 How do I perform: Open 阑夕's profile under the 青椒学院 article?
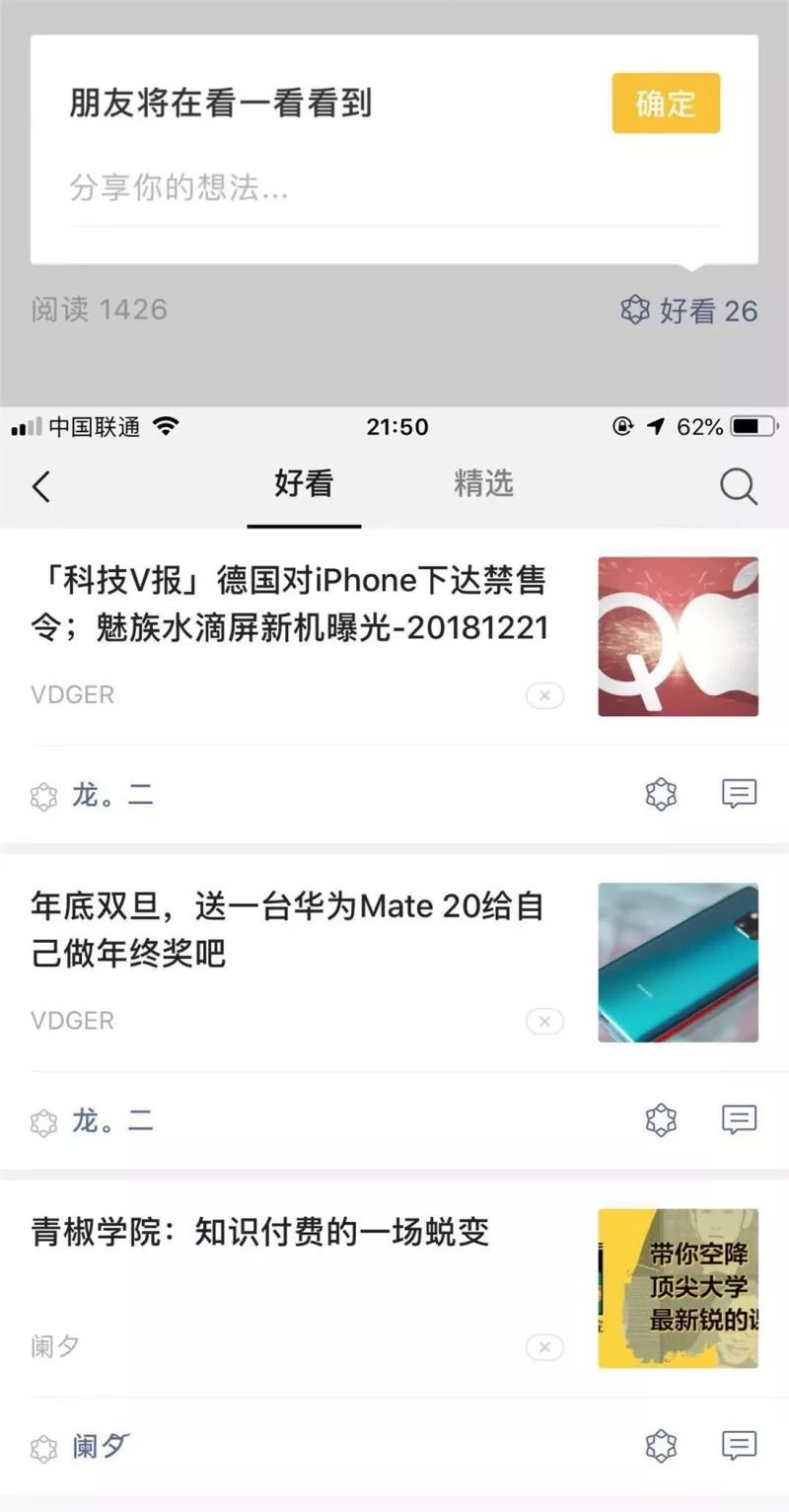(x=101, y=1448)
